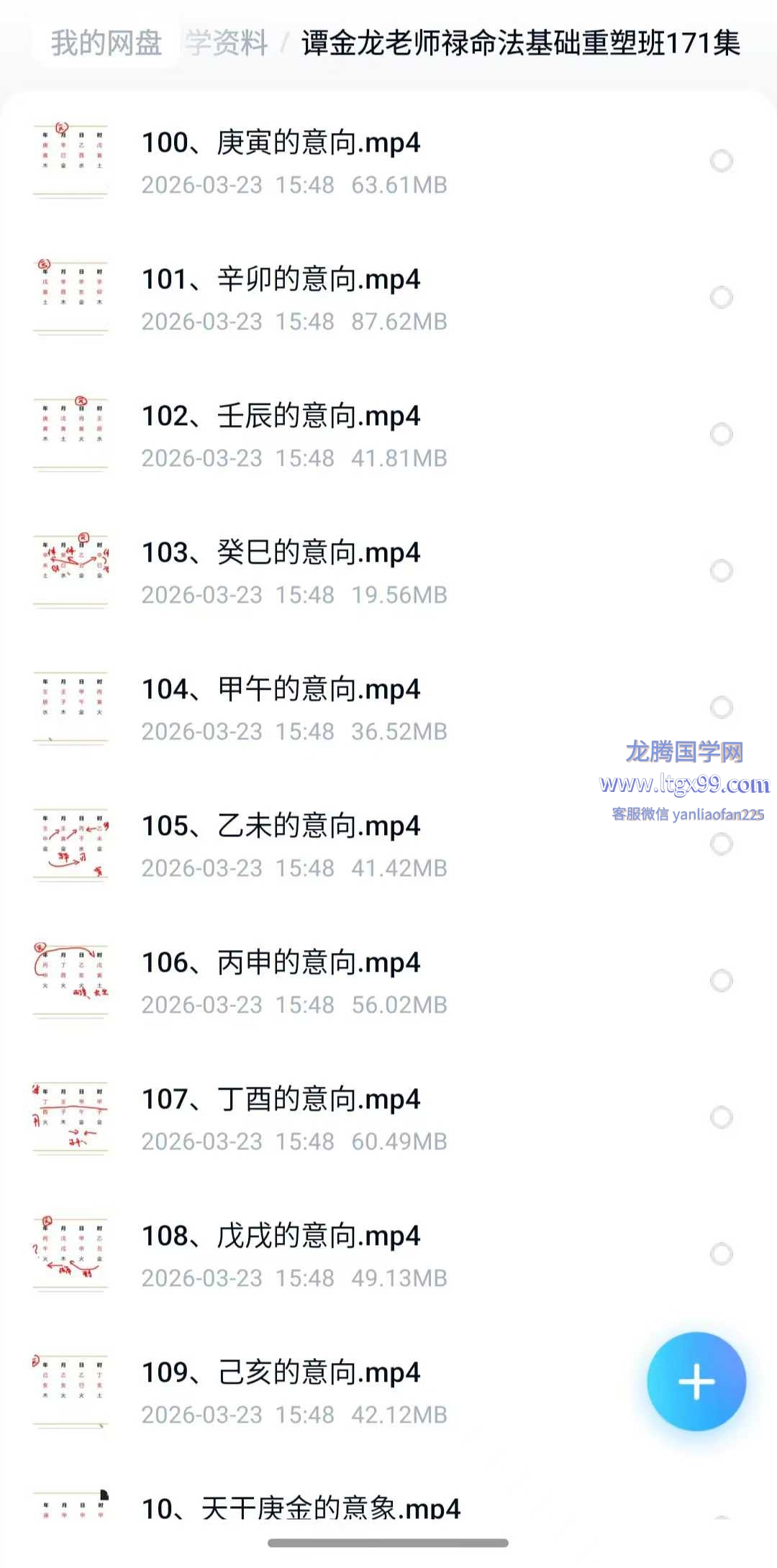Check the select circle for 106、丙申的意向.mp4
777x1568 pixels.
click(721, 980)
